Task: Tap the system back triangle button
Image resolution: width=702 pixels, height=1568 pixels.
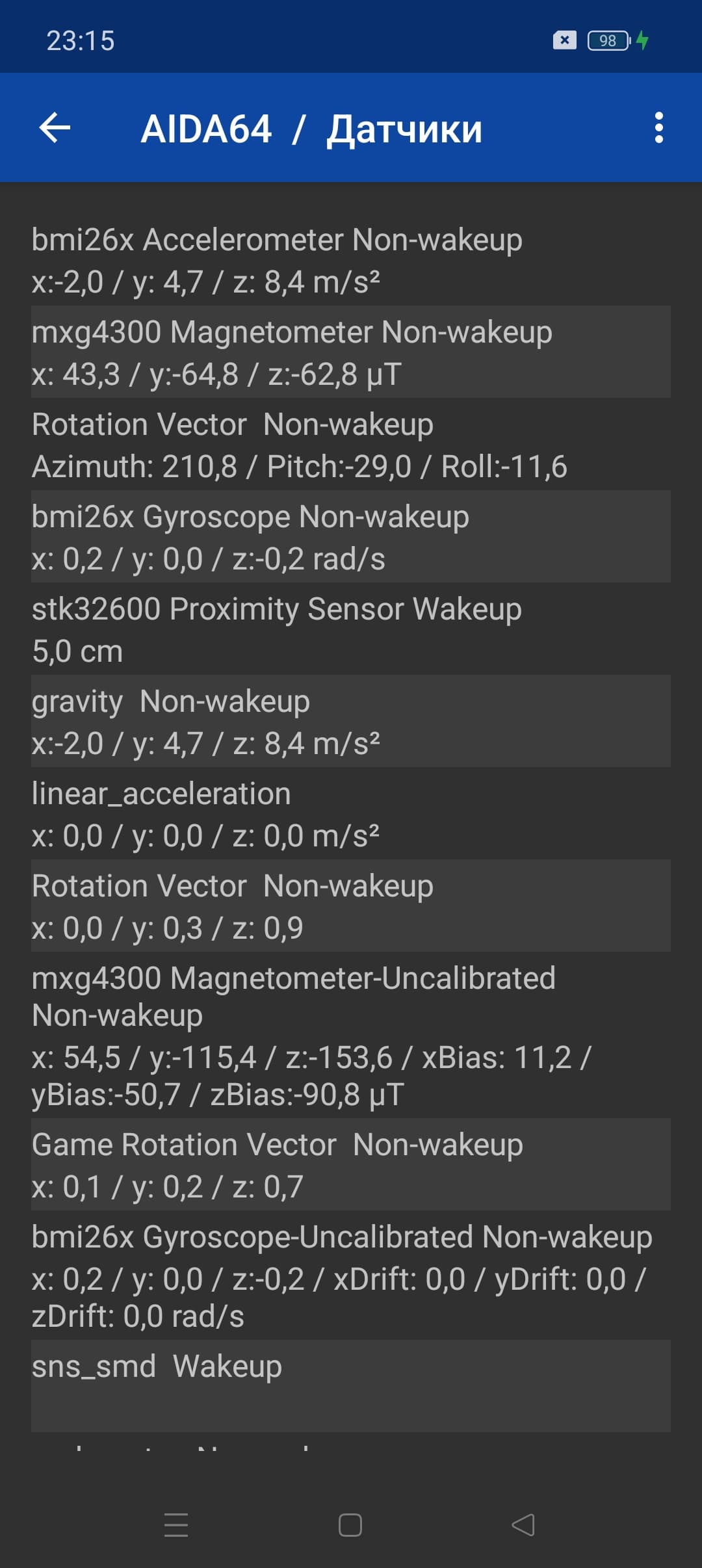Action: tap(524, 1525)
